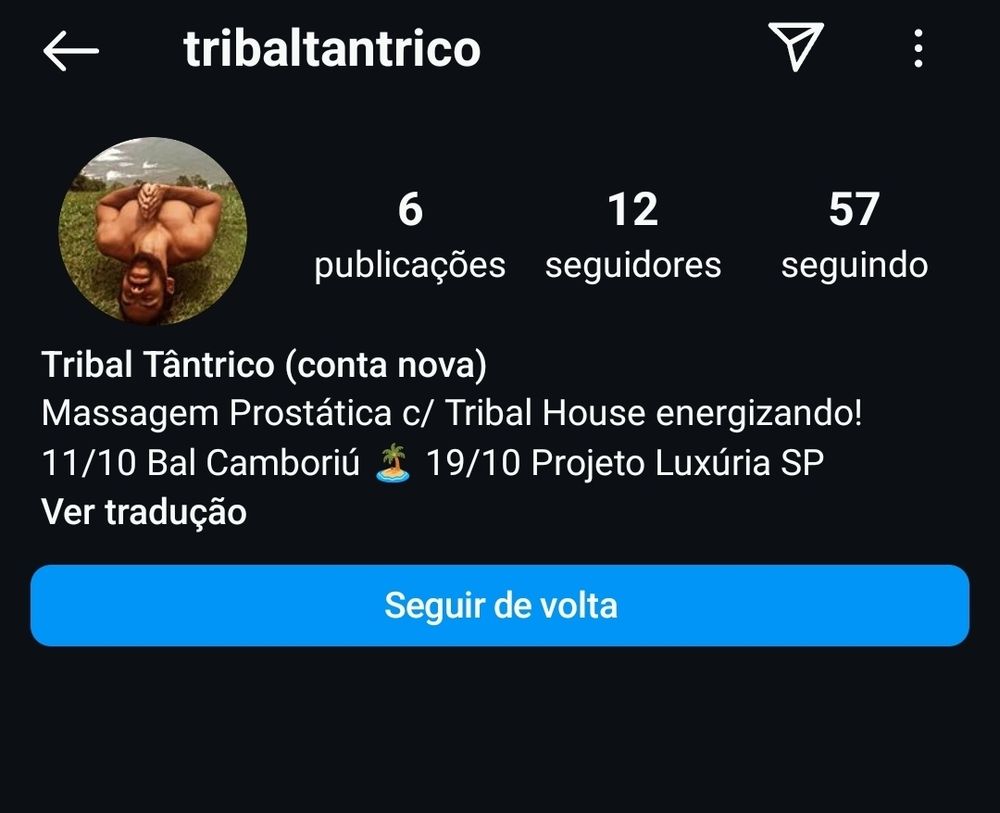View the 6 publicações
This screenshot has height=813, width=1000.
[x=410, y=236]
